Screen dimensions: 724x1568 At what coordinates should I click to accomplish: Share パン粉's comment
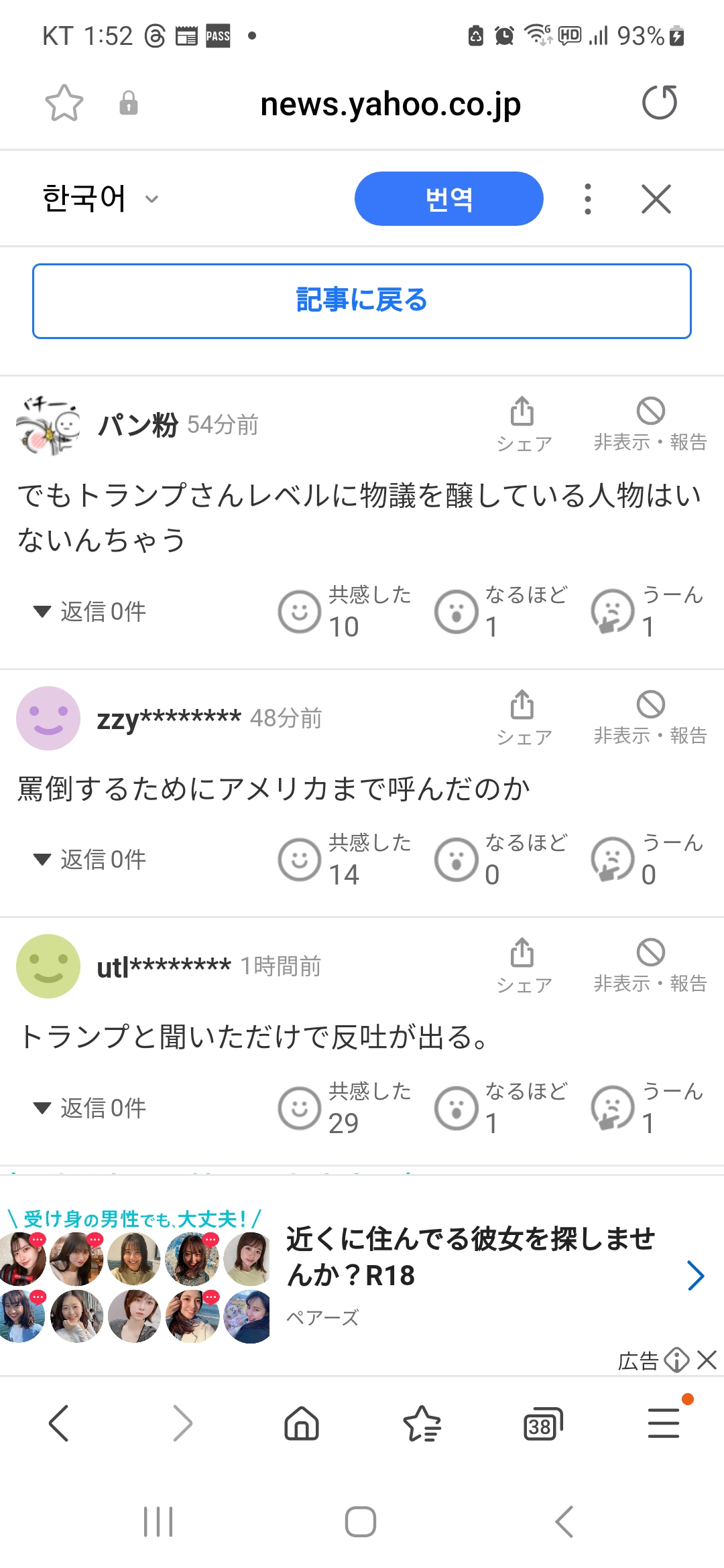pos(523,423)
